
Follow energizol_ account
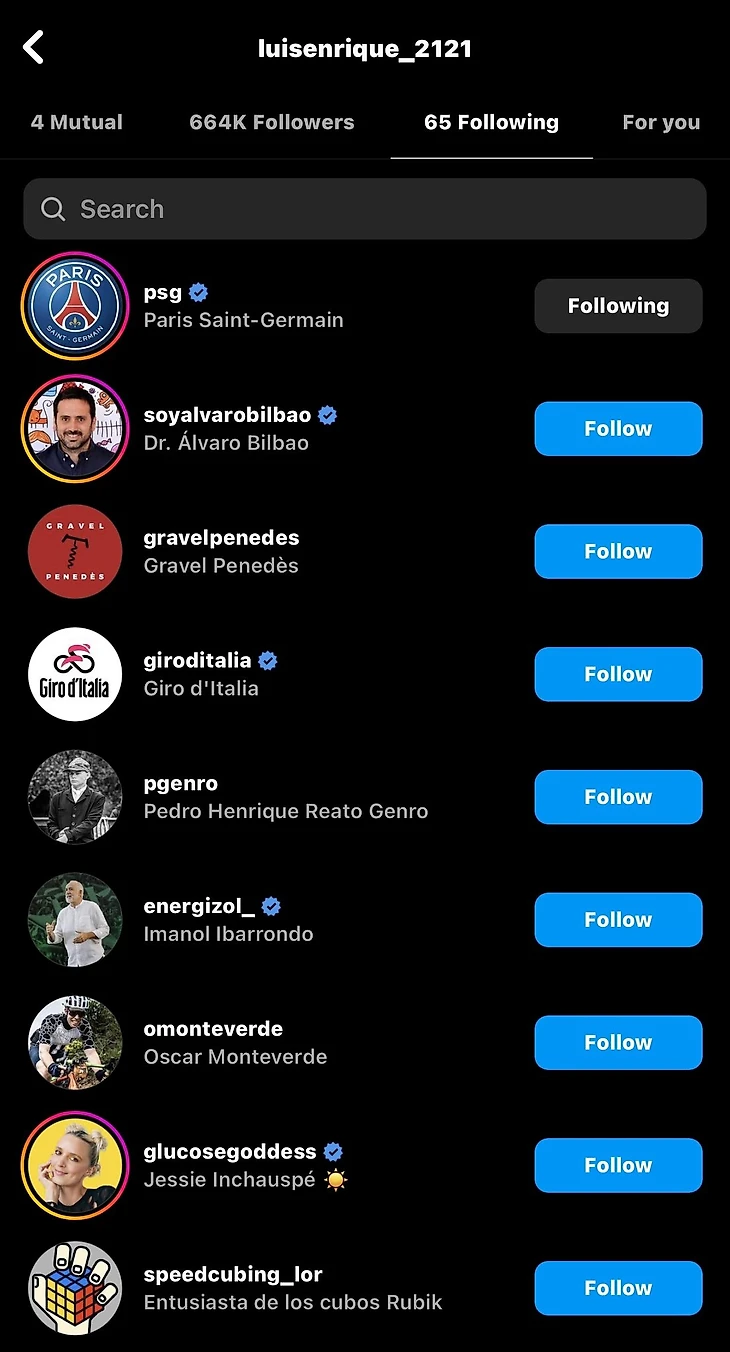[x=618, y=920]
